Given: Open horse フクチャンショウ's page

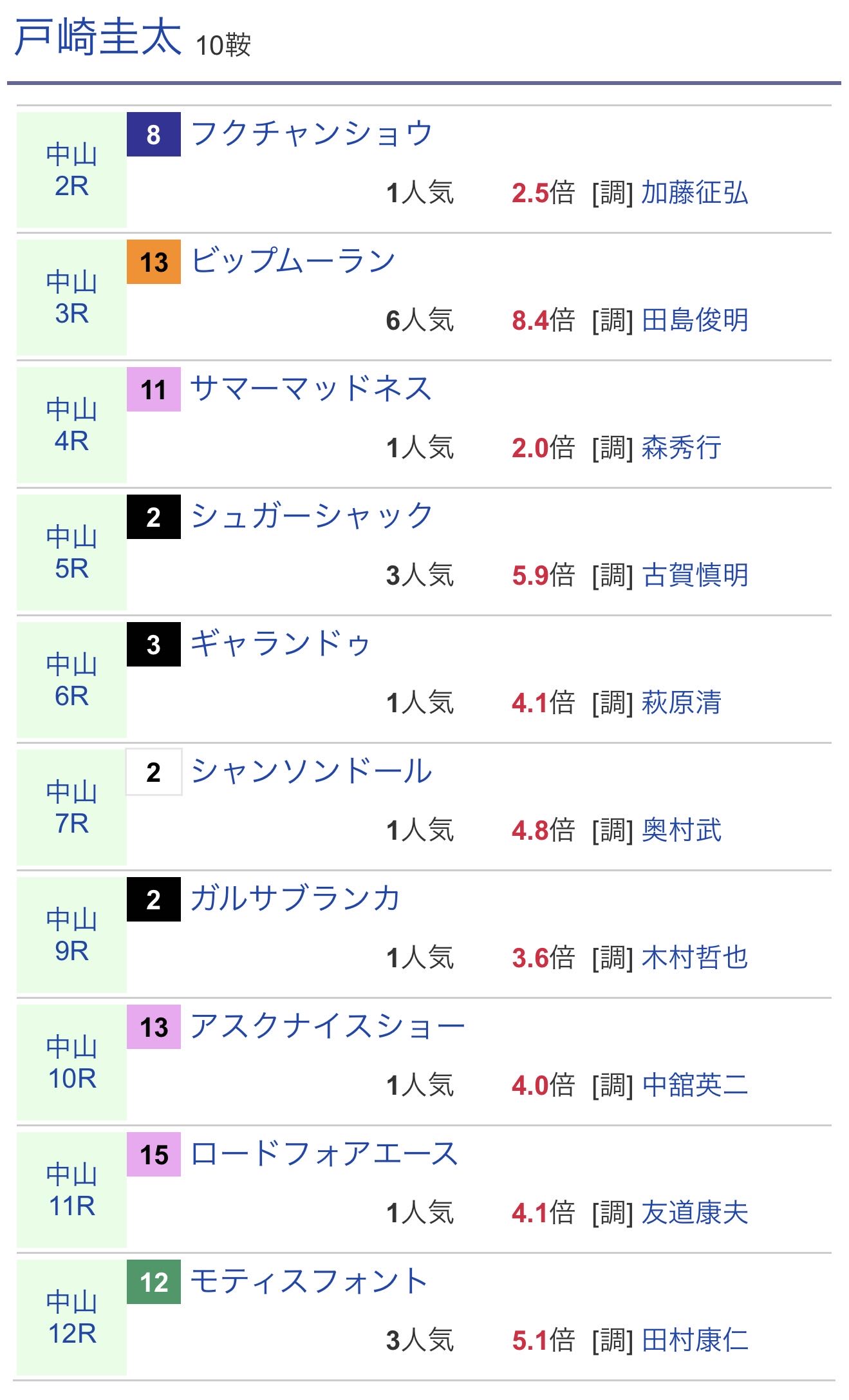Looking at the screenshot, I should tap(312, 134).
